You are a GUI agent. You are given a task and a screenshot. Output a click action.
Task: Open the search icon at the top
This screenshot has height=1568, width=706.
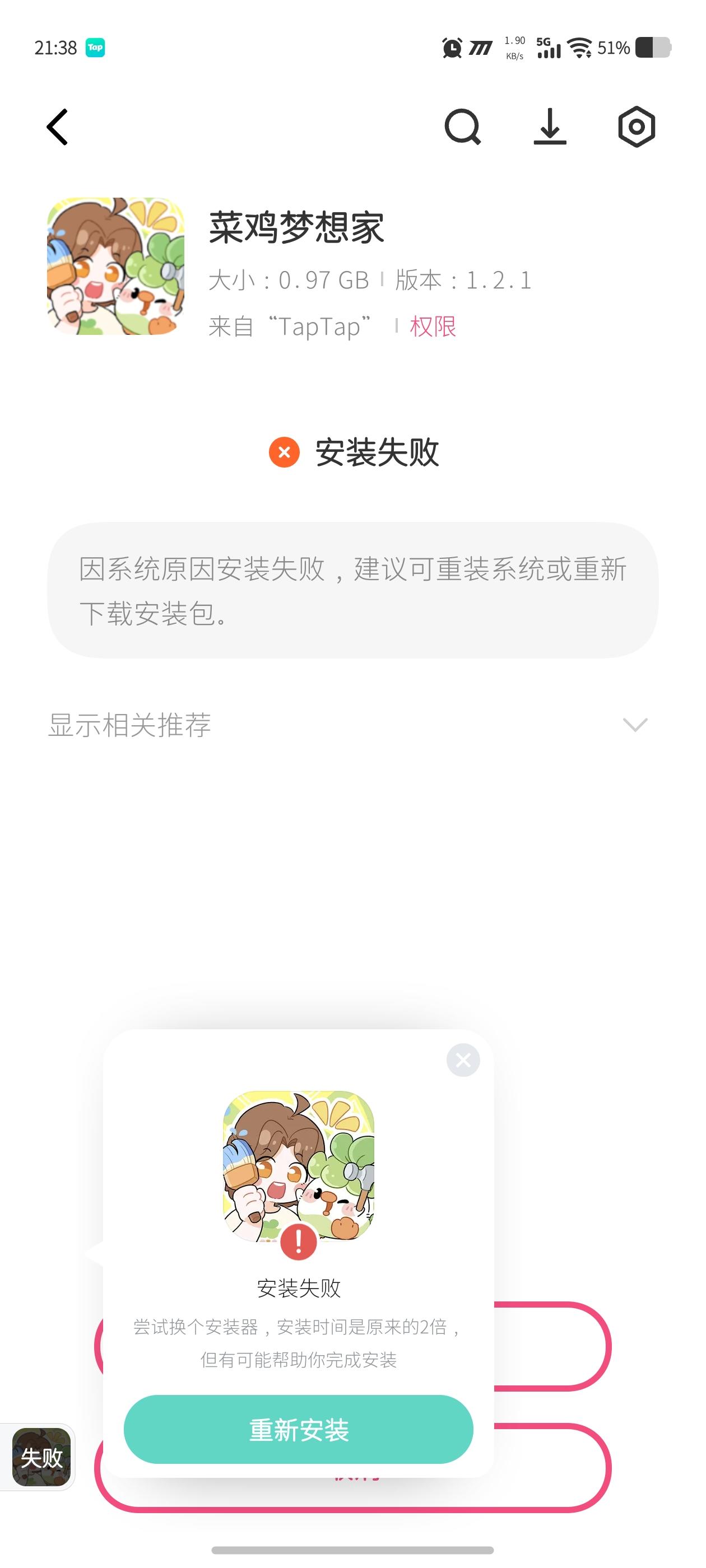[x=463, y=127]
